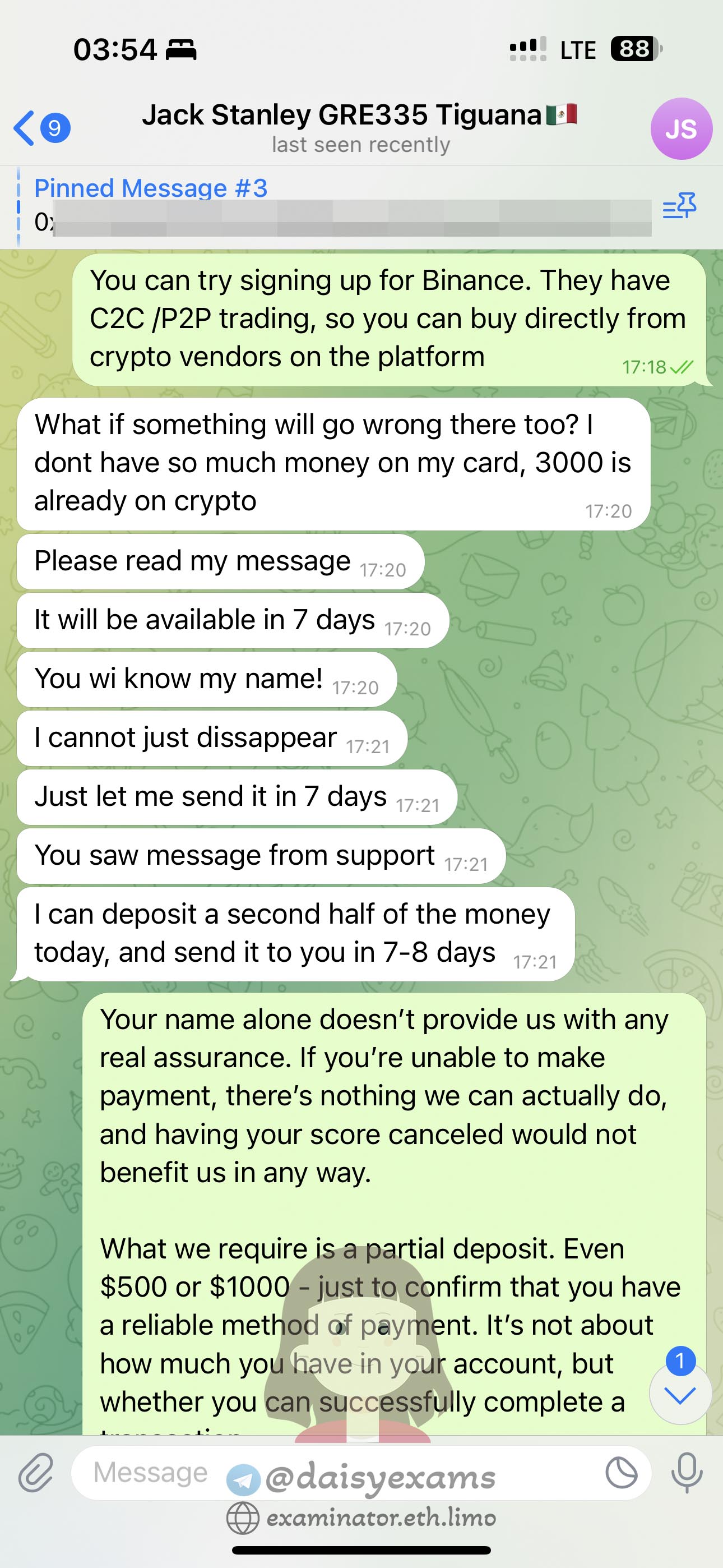723x1568 pixels.
Task: Jump down to the latest unread message
Action: click(x=680, y=1395)
